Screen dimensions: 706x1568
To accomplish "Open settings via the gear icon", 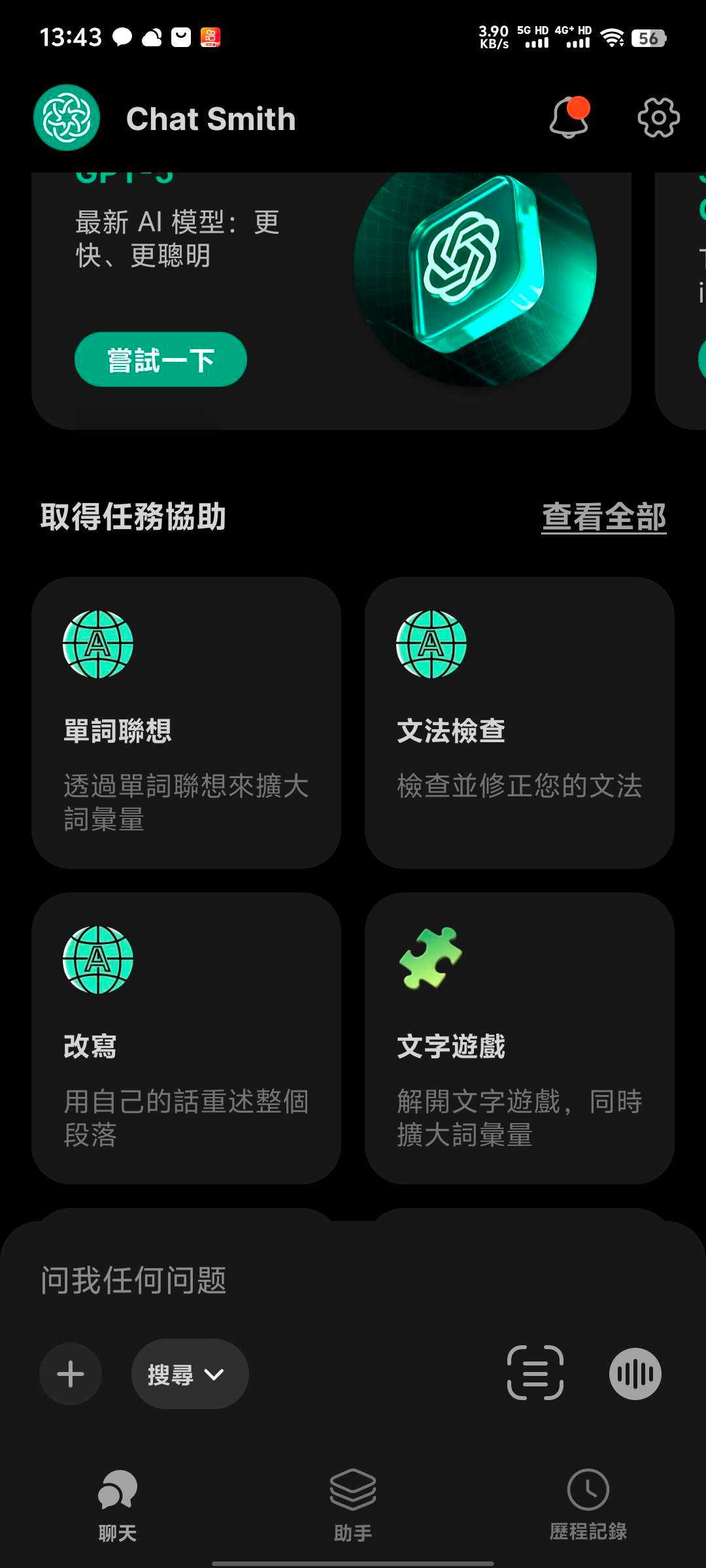I will pos(658,118).
